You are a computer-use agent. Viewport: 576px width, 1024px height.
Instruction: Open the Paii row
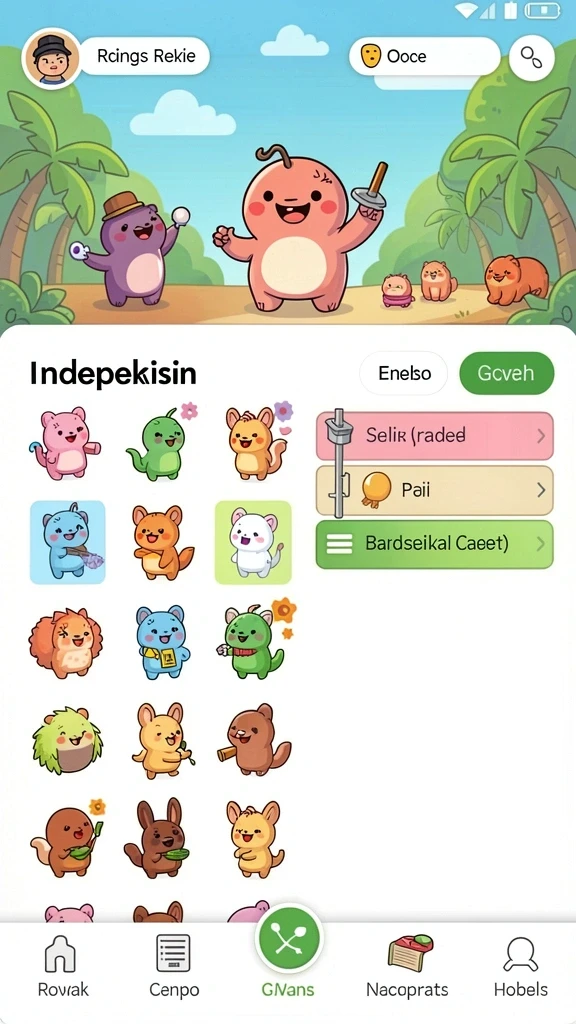click(434, 490)
